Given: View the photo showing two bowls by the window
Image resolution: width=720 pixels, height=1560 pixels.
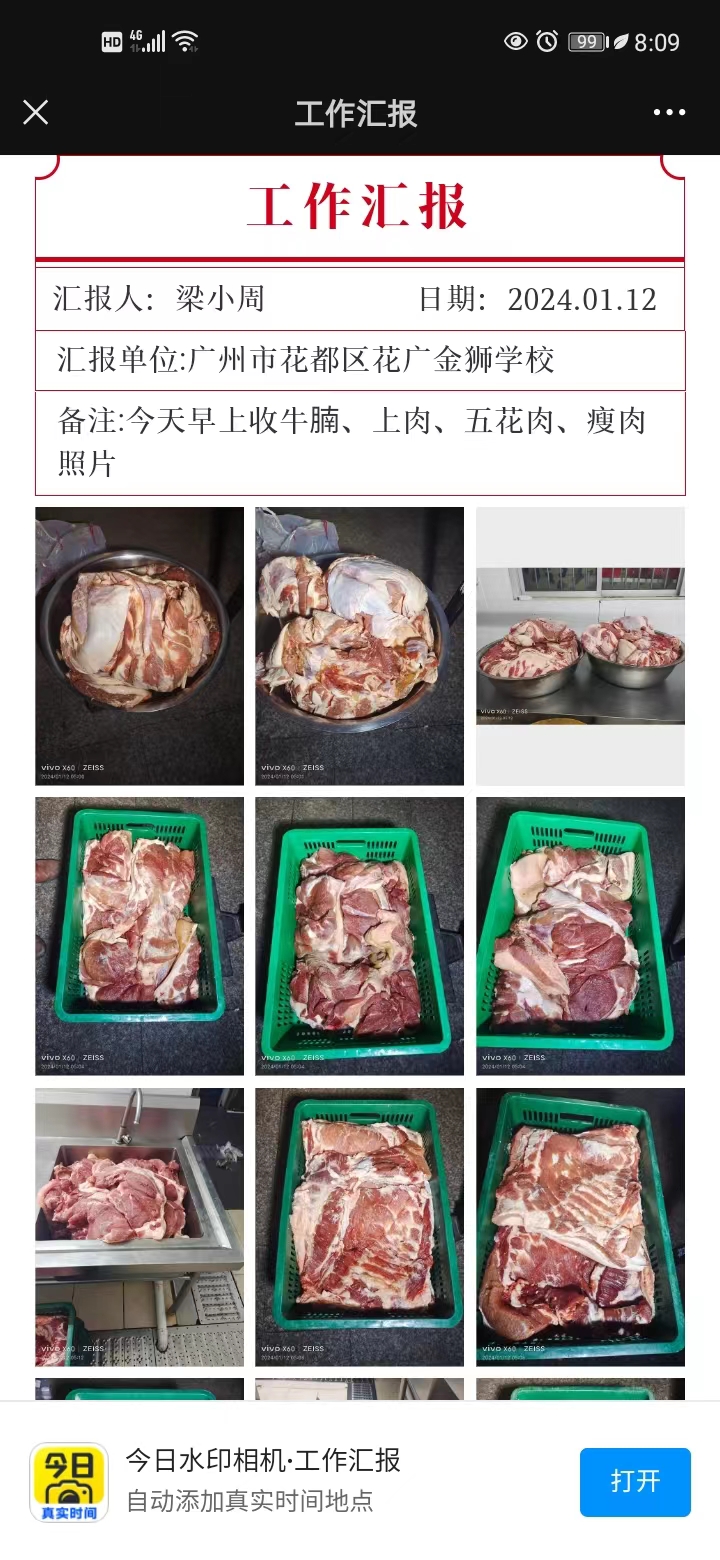Looking at the screenshot, I should 580,646.
